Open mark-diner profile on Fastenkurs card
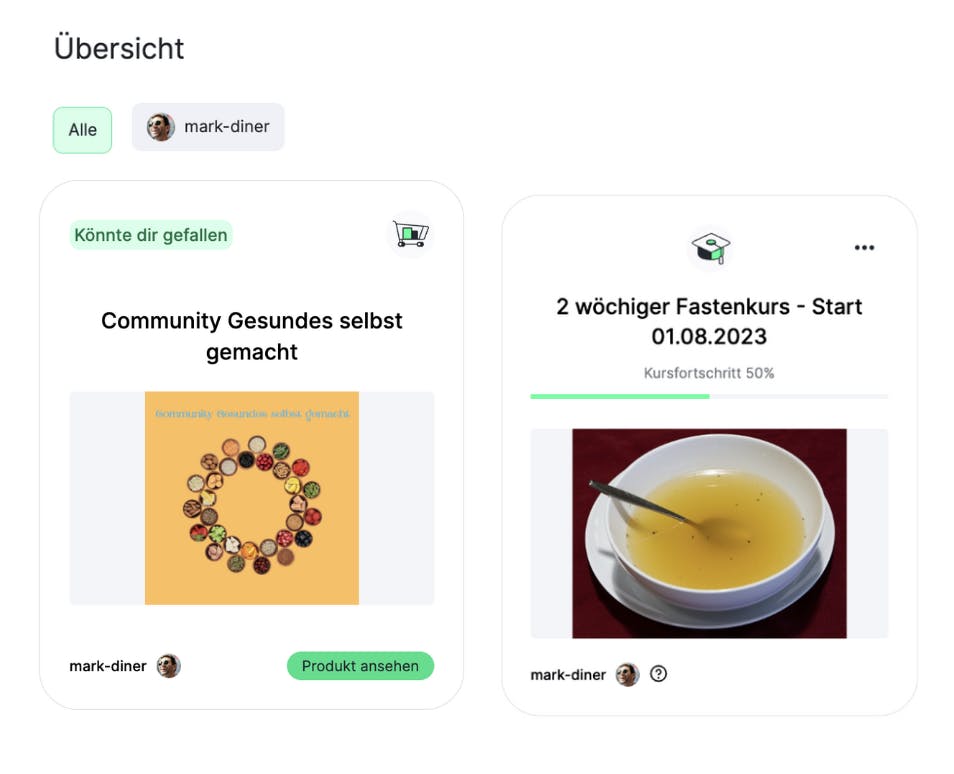This screenshot has height=774, width=954. tap(583, 675)
